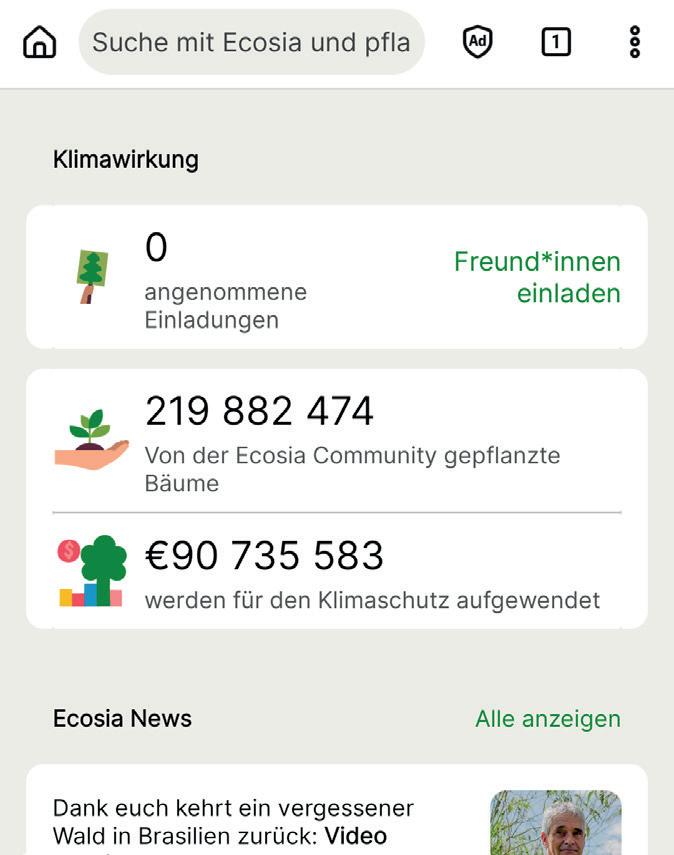The image size is (674, 855).
Task: Open the three-dot overflow menu
Action: pos(634,42)
